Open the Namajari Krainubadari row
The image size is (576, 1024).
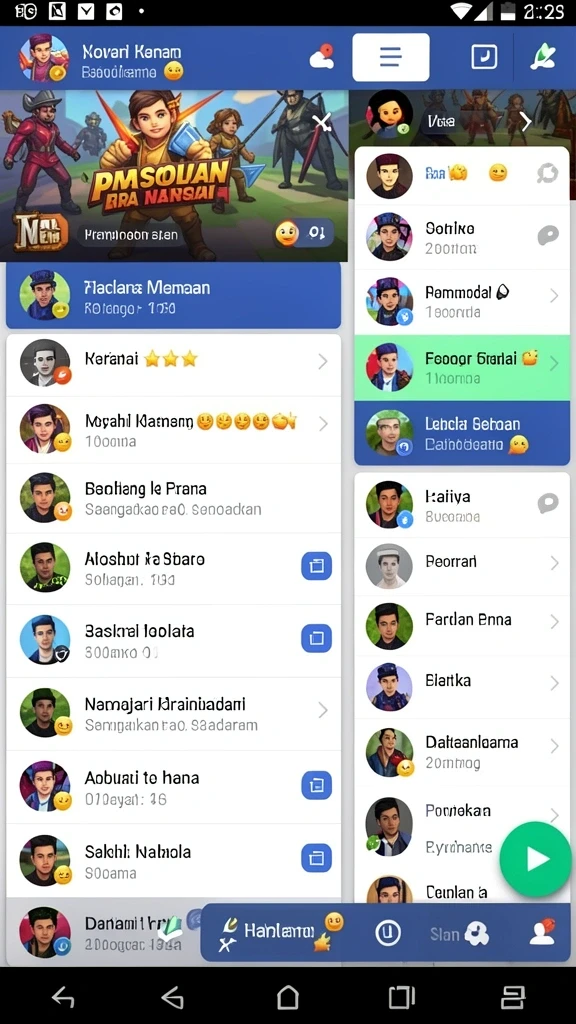point(174,714)
